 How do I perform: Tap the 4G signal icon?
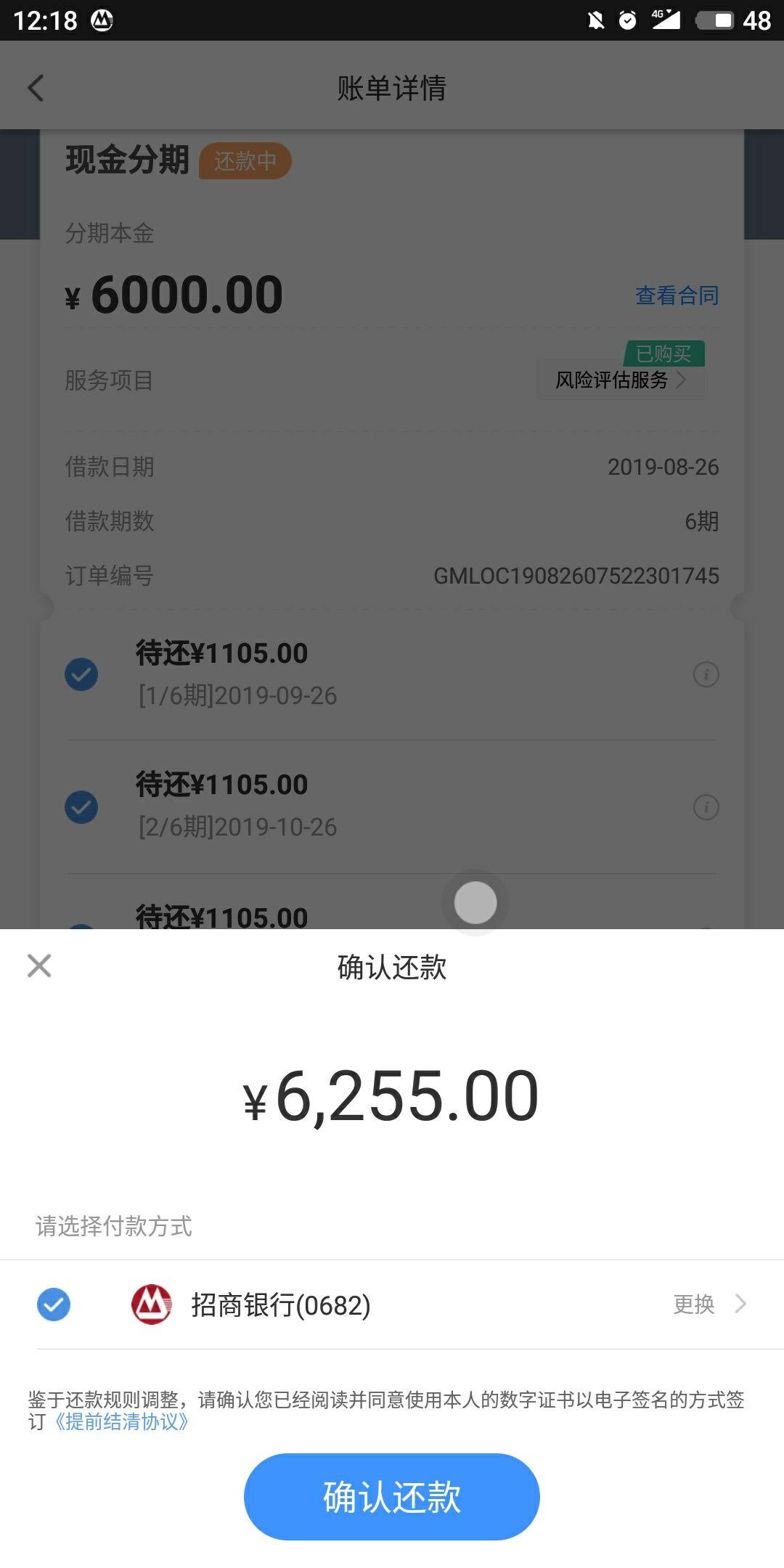664,21
